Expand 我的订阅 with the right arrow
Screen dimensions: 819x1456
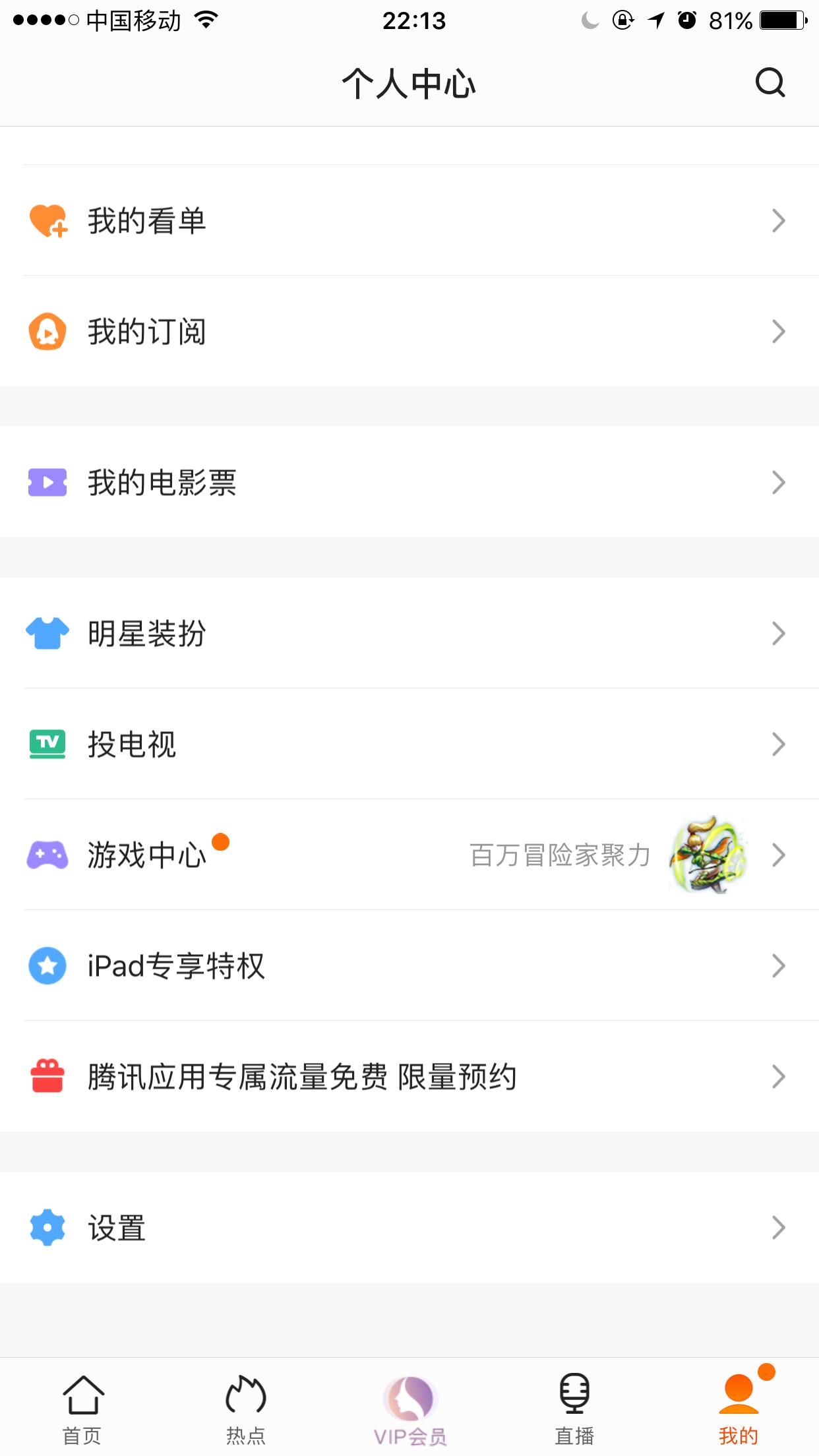(778, 331)
